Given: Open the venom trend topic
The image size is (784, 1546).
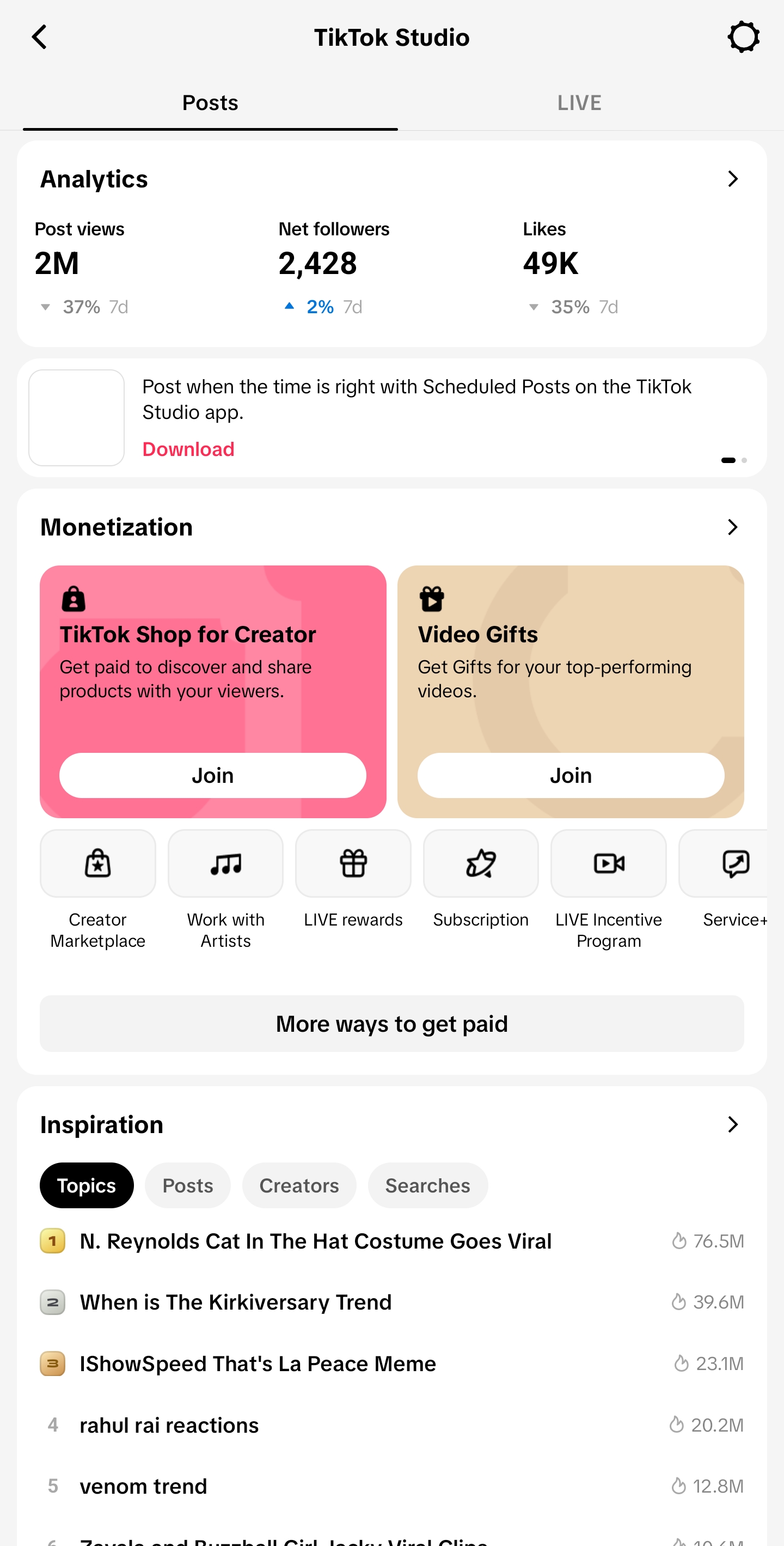Looking at the screenshot, I should 391,1486.
